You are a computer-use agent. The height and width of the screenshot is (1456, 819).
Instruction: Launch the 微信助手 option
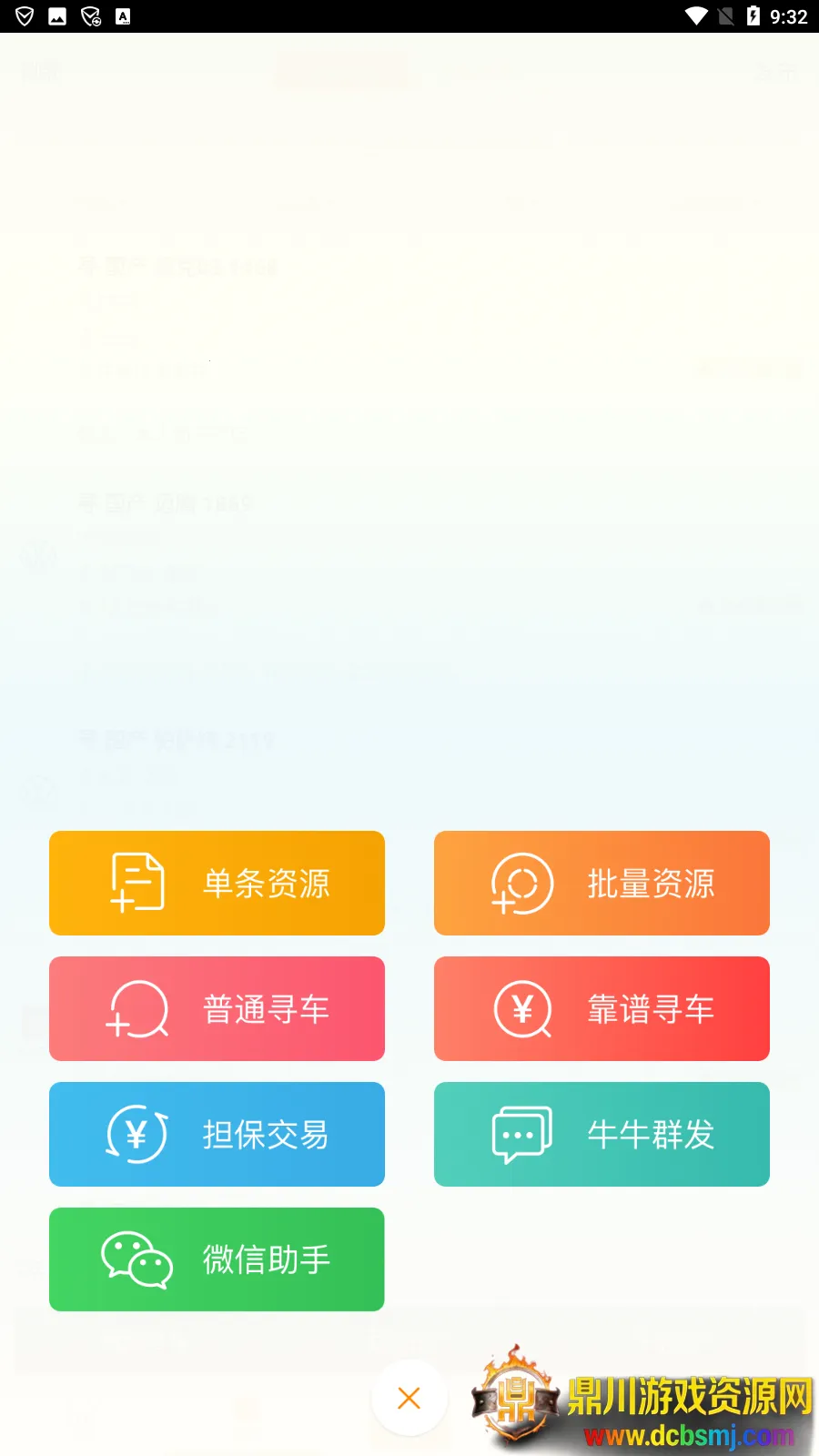(x=217, y=1259)
